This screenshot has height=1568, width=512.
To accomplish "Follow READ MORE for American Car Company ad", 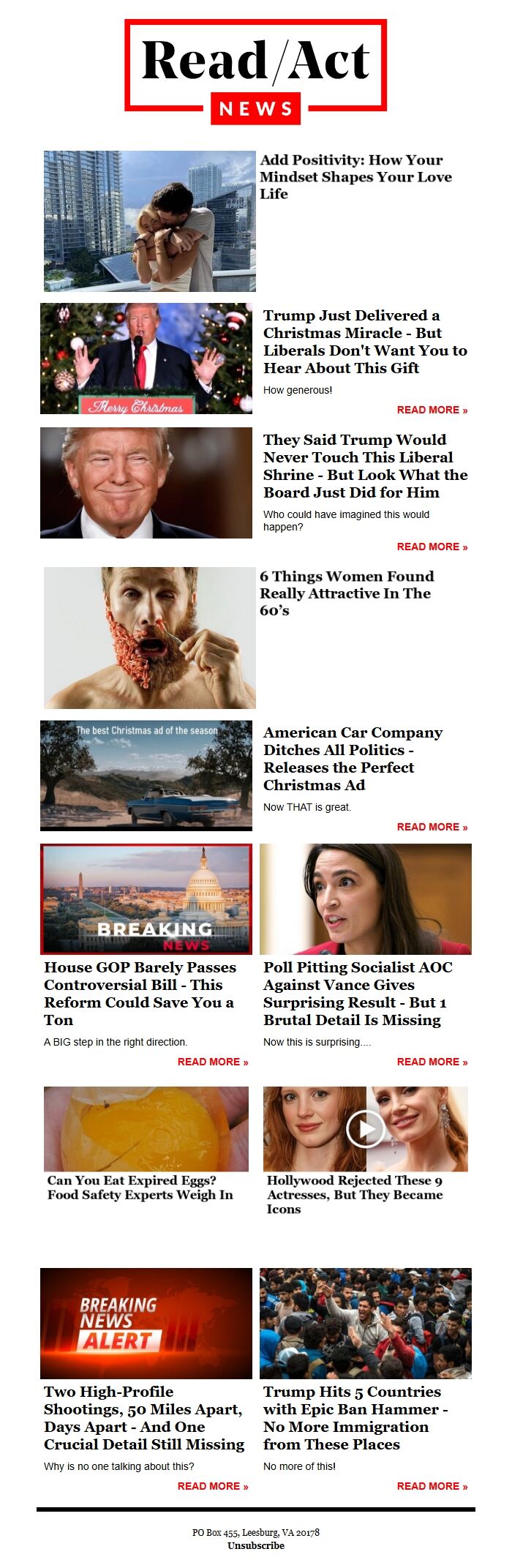I will pos(432,827).
